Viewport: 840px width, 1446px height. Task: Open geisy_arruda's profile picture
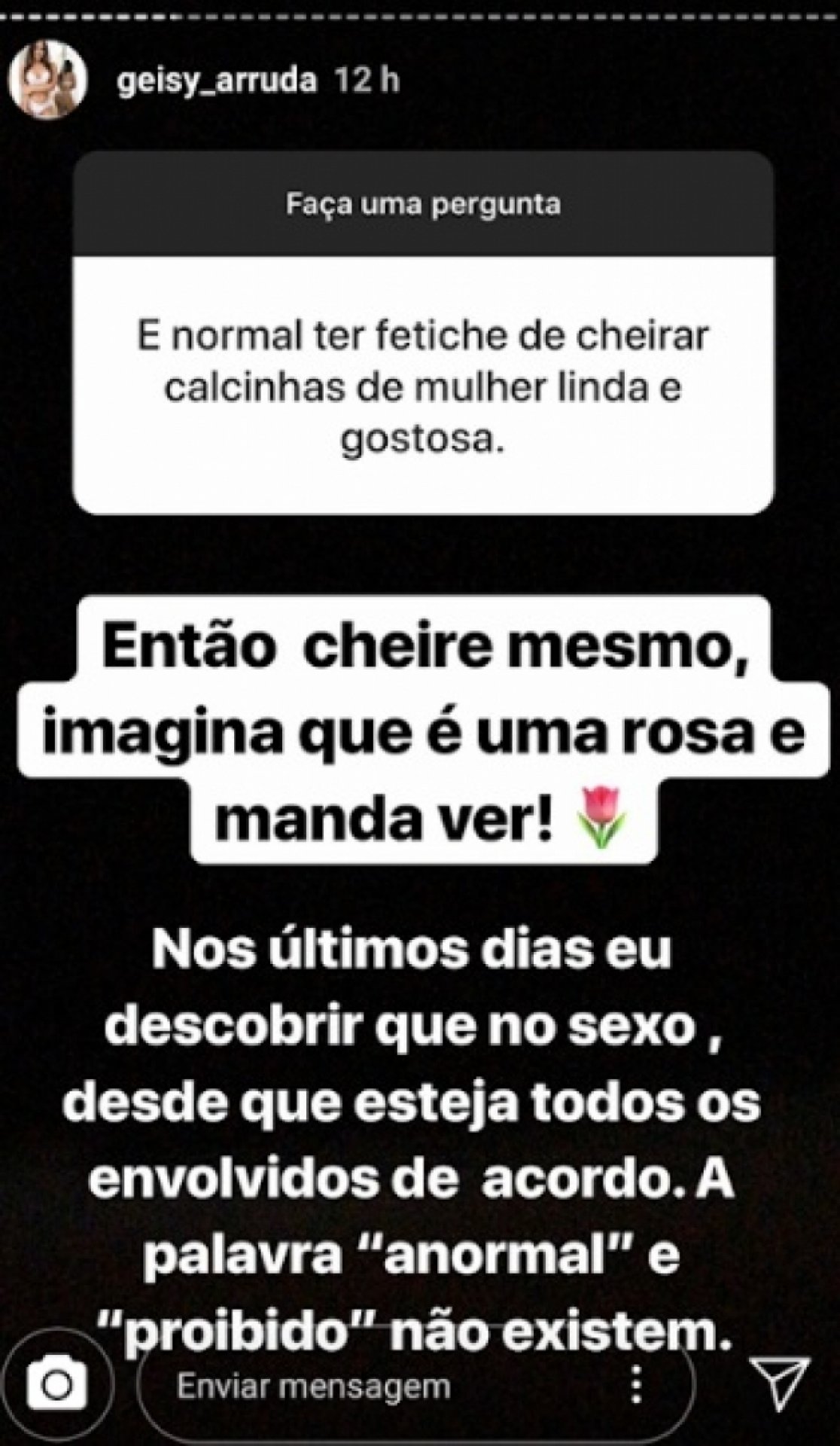pos(48,80)
